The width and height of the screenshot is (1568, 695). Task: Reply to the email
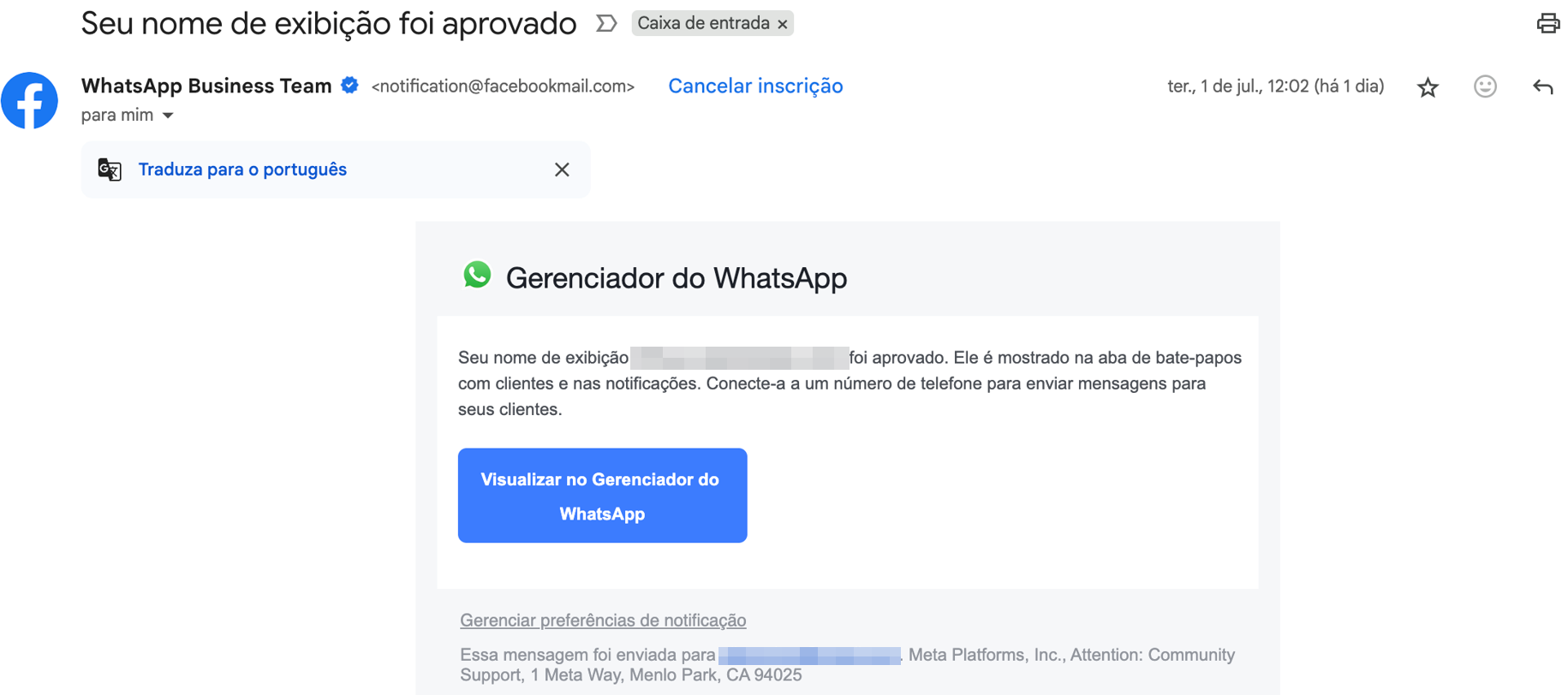(x=1542, y=86)
